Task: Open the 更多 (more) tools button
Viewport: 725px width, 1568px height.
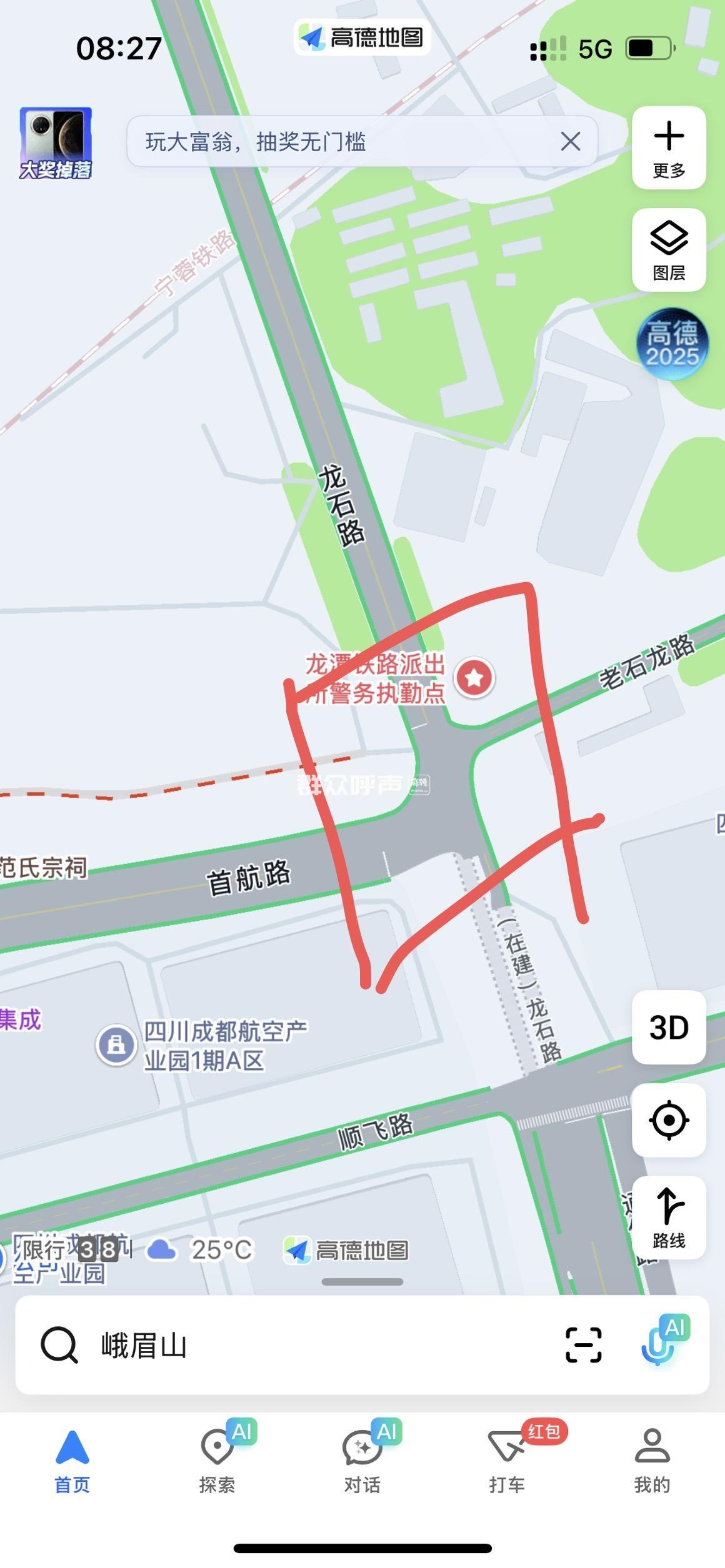Action: click(669, 147)
